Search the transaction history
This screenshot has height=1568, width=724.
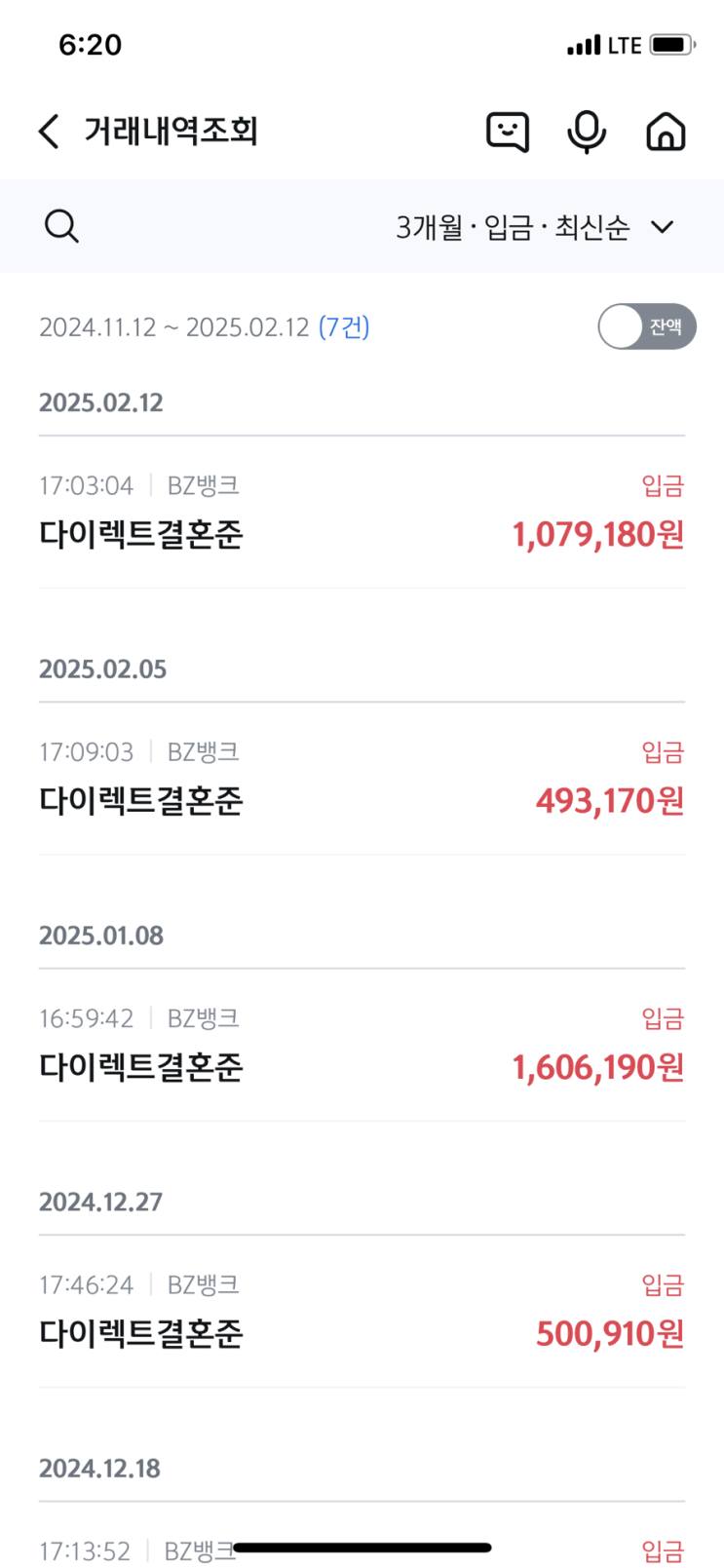pos(61,226)
